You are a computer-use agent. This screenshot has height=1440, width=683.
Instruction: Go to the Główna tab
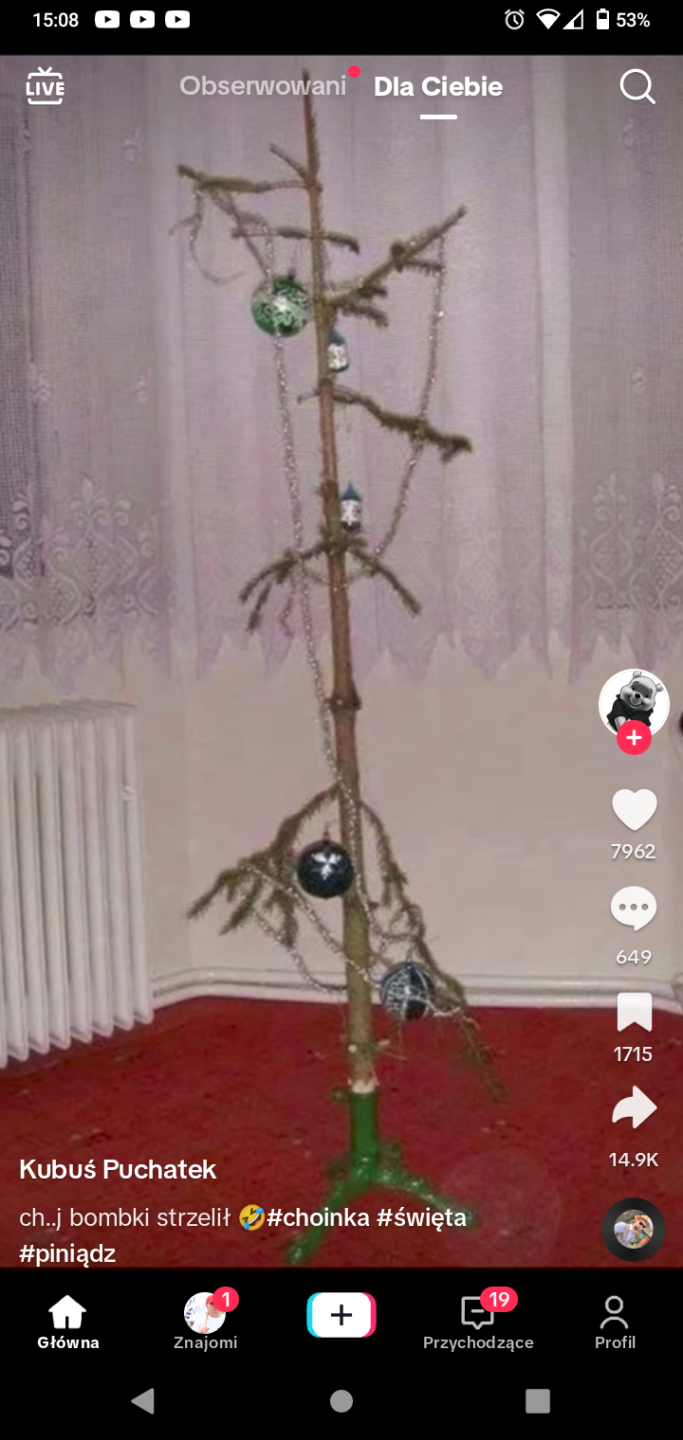click(68, 1322)
